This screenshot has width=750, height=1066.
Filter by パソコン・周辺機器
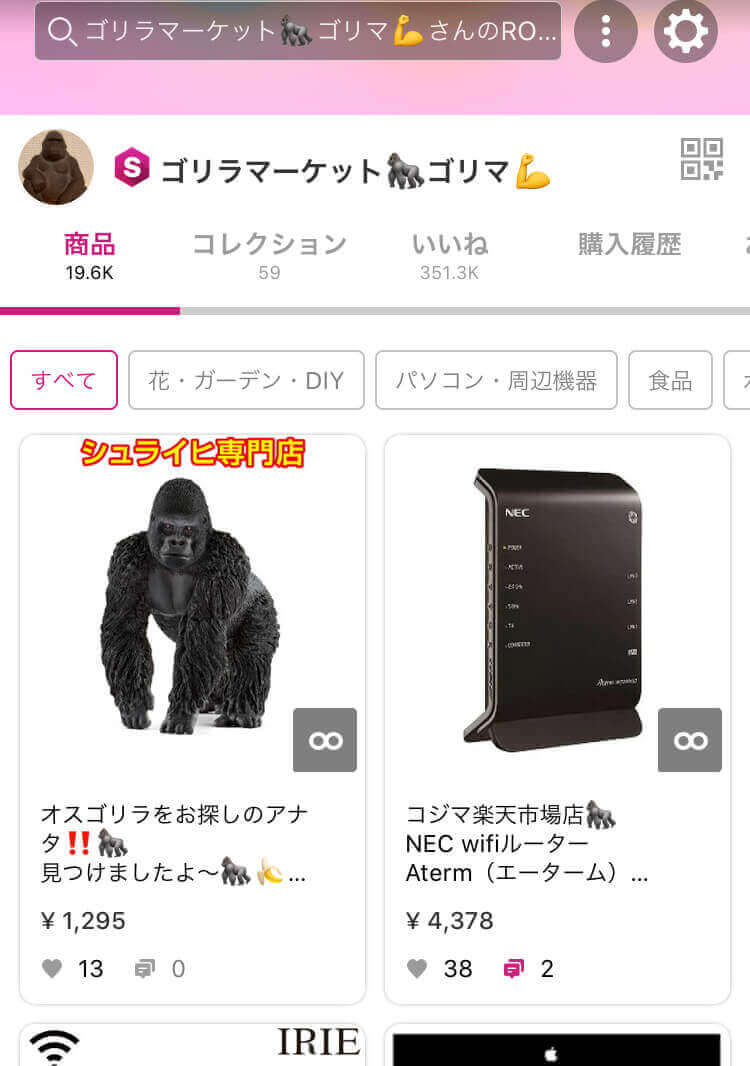496,380
